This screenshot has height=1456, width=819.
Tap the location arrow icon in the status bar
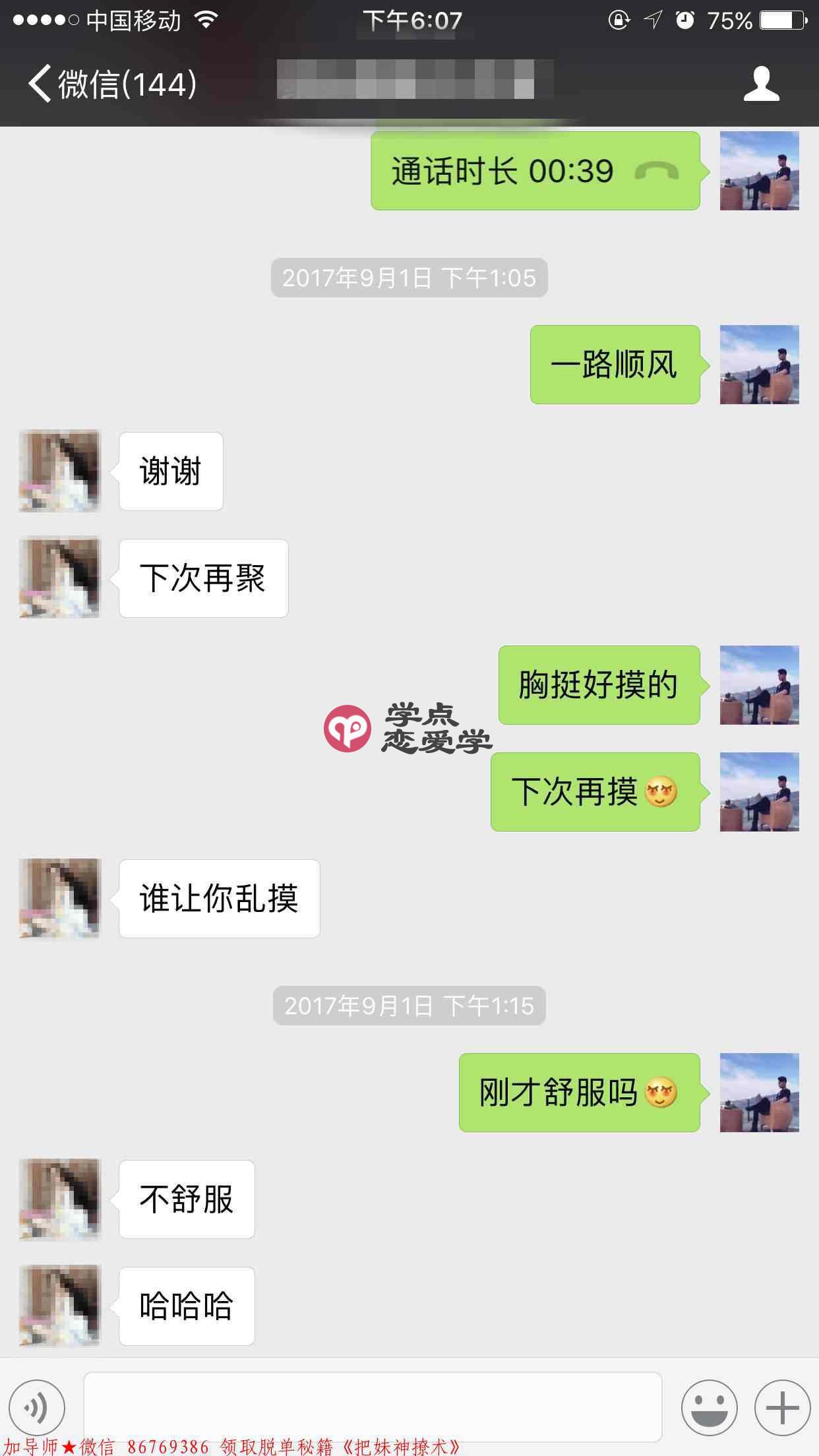(x=652, y=20)
